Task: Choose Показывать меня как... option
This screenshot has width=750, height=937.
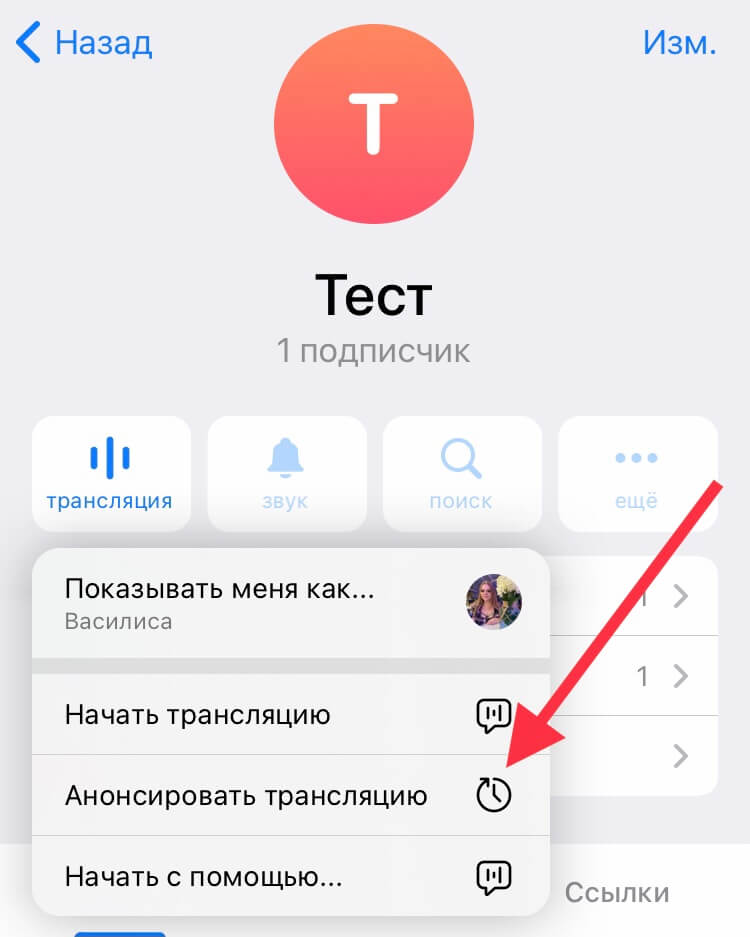Action: click(290, 603)
